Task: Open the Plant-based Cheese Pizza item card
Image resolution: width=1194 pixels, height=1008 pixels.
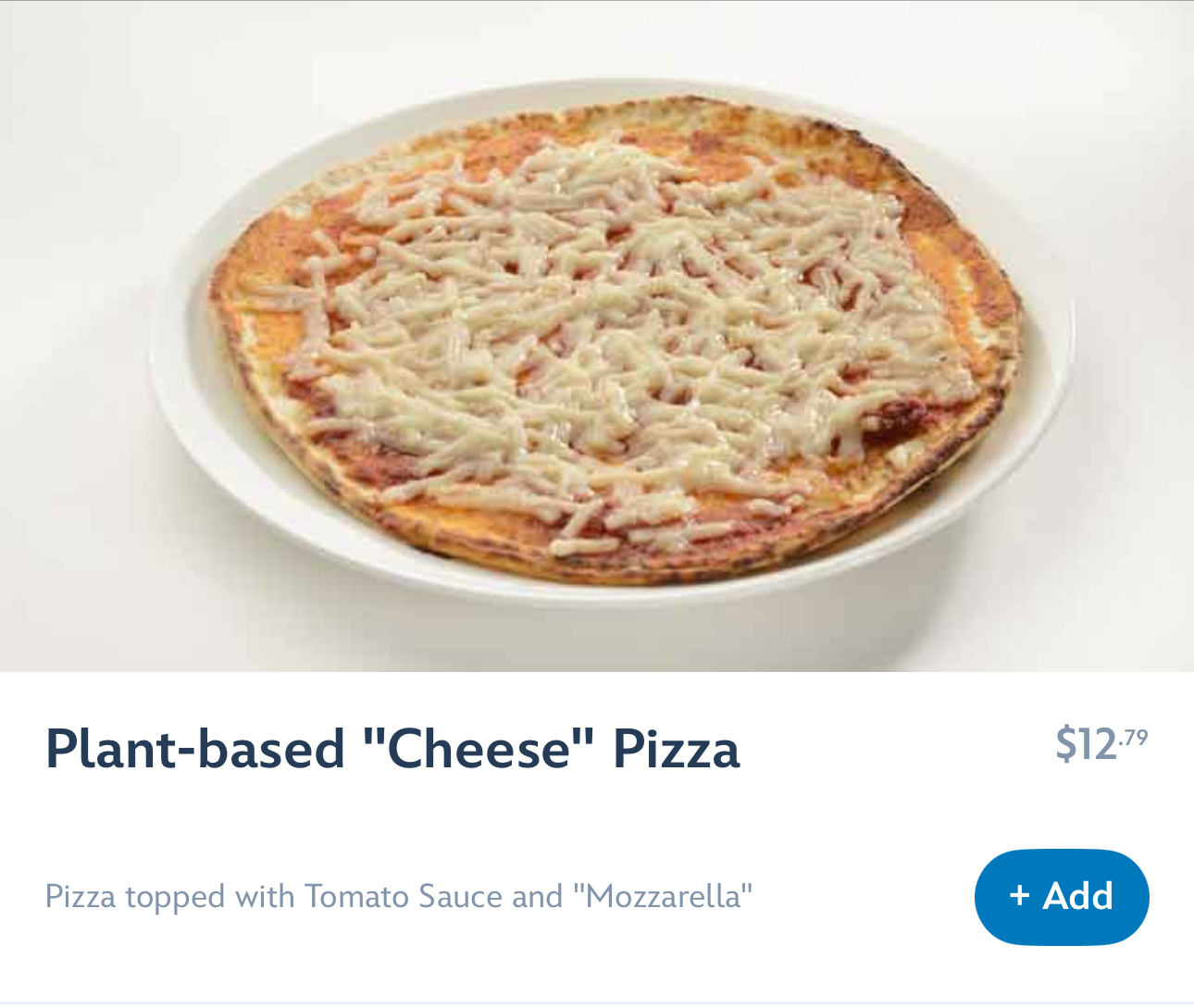Action: coord(392,748)
